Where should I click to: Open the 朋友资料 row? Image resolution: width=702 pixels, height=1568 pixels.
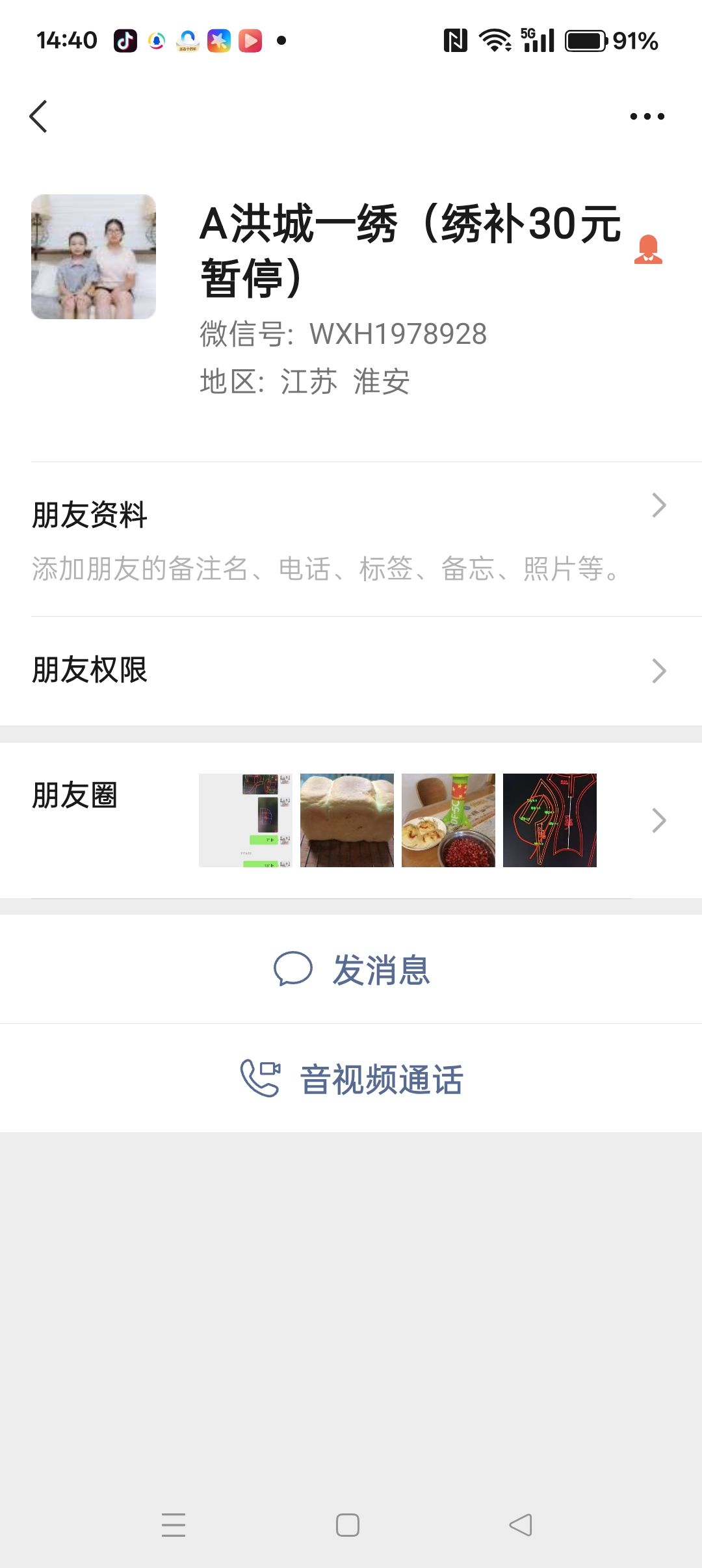point(351,538)
